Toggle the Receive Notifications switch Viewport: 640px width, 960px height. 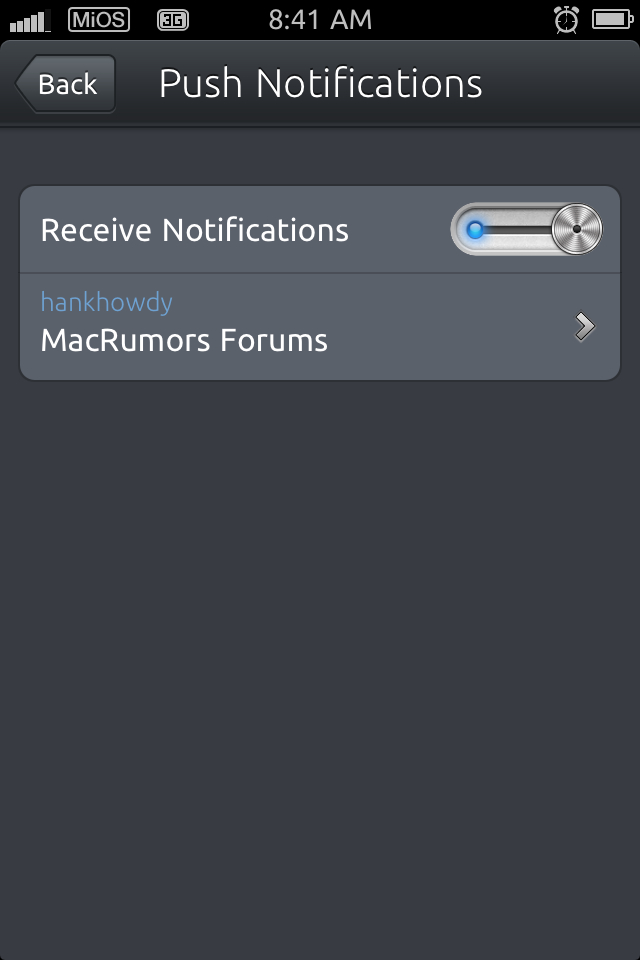(527, 230)
